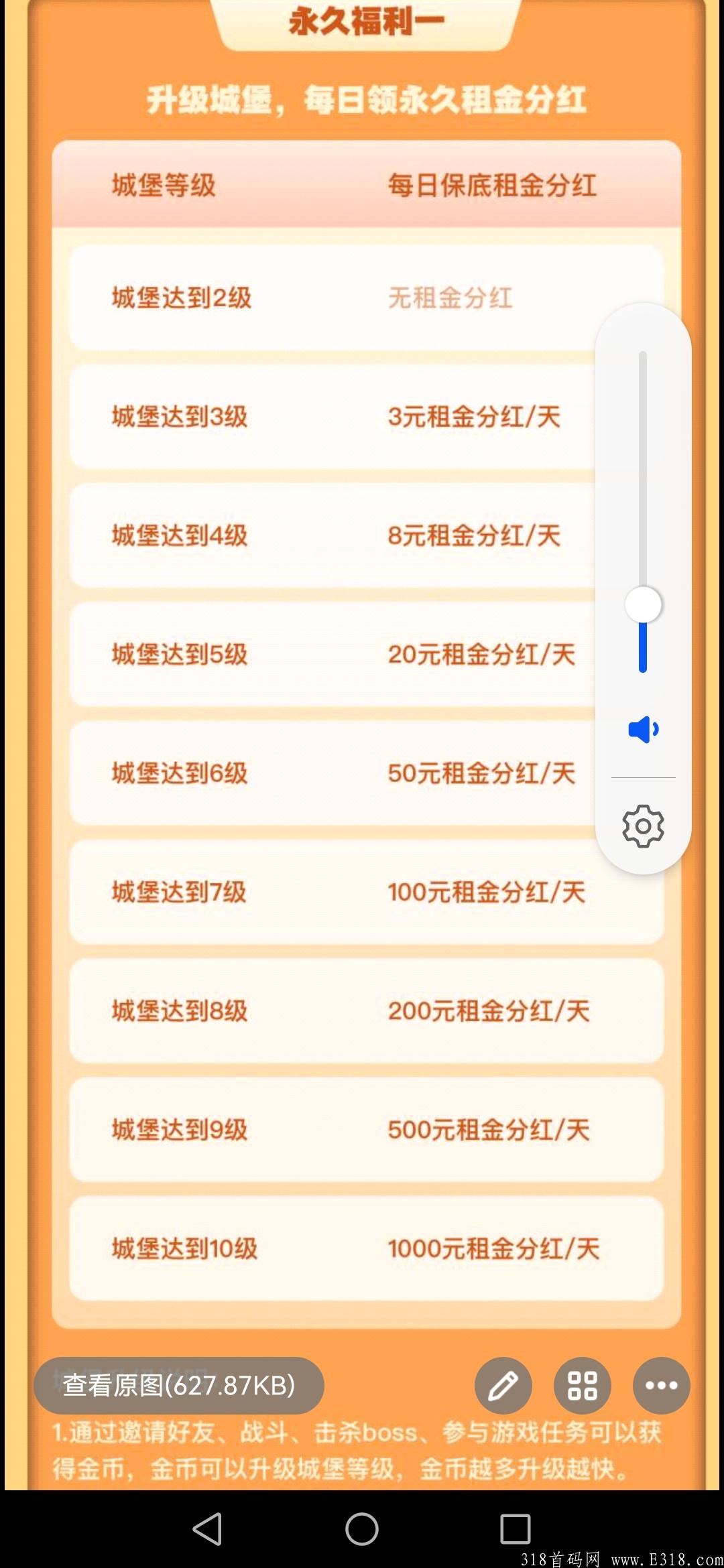
Task: Open the grid layout icon
Action: click(x=582, y=1385)
